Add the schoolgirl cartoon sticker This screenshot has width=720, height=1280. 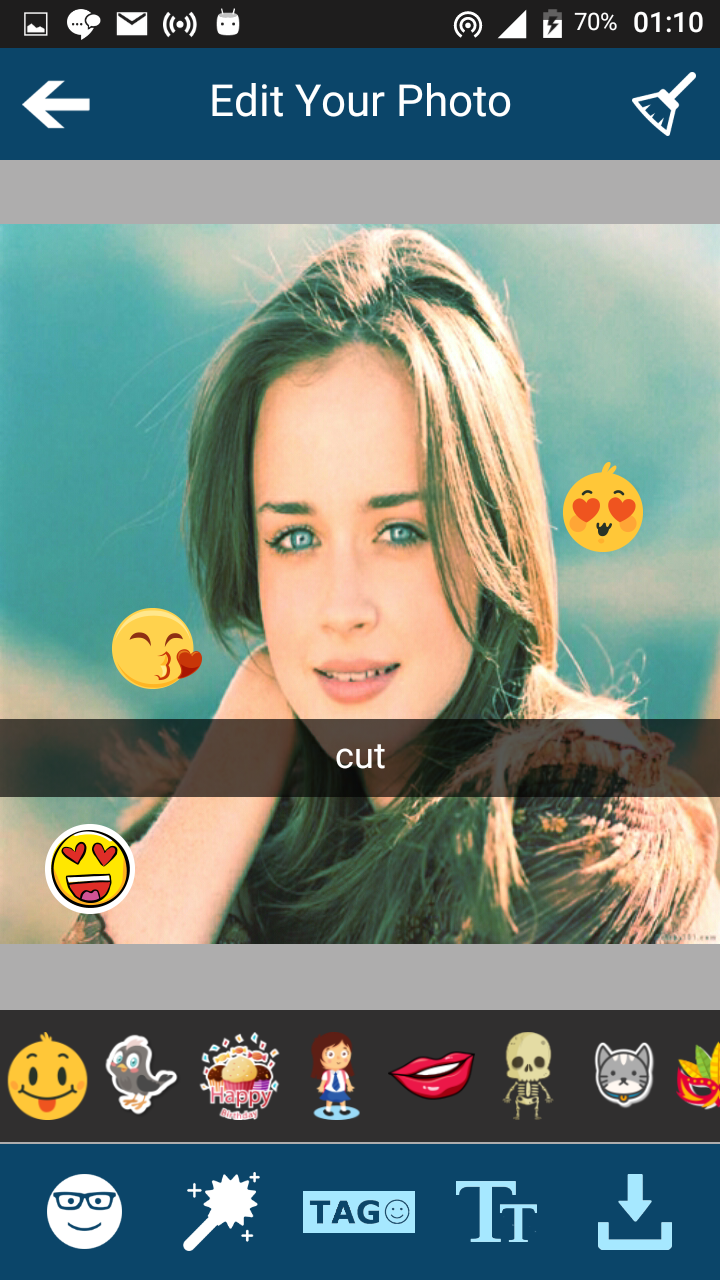335,1075
